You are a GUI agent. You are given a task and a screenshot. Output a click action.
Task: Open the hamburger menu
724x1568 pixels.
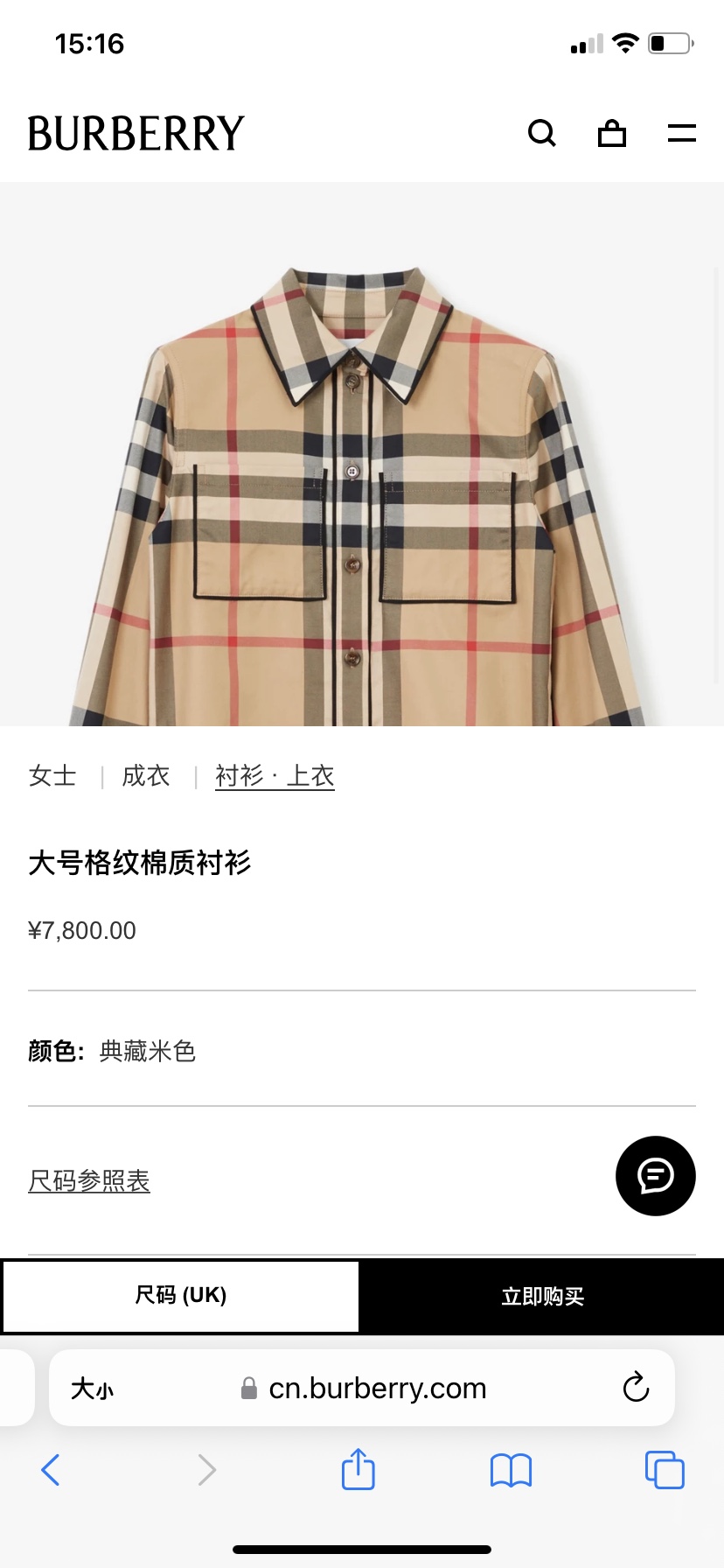pyautogui.click(x=681, y=133)
